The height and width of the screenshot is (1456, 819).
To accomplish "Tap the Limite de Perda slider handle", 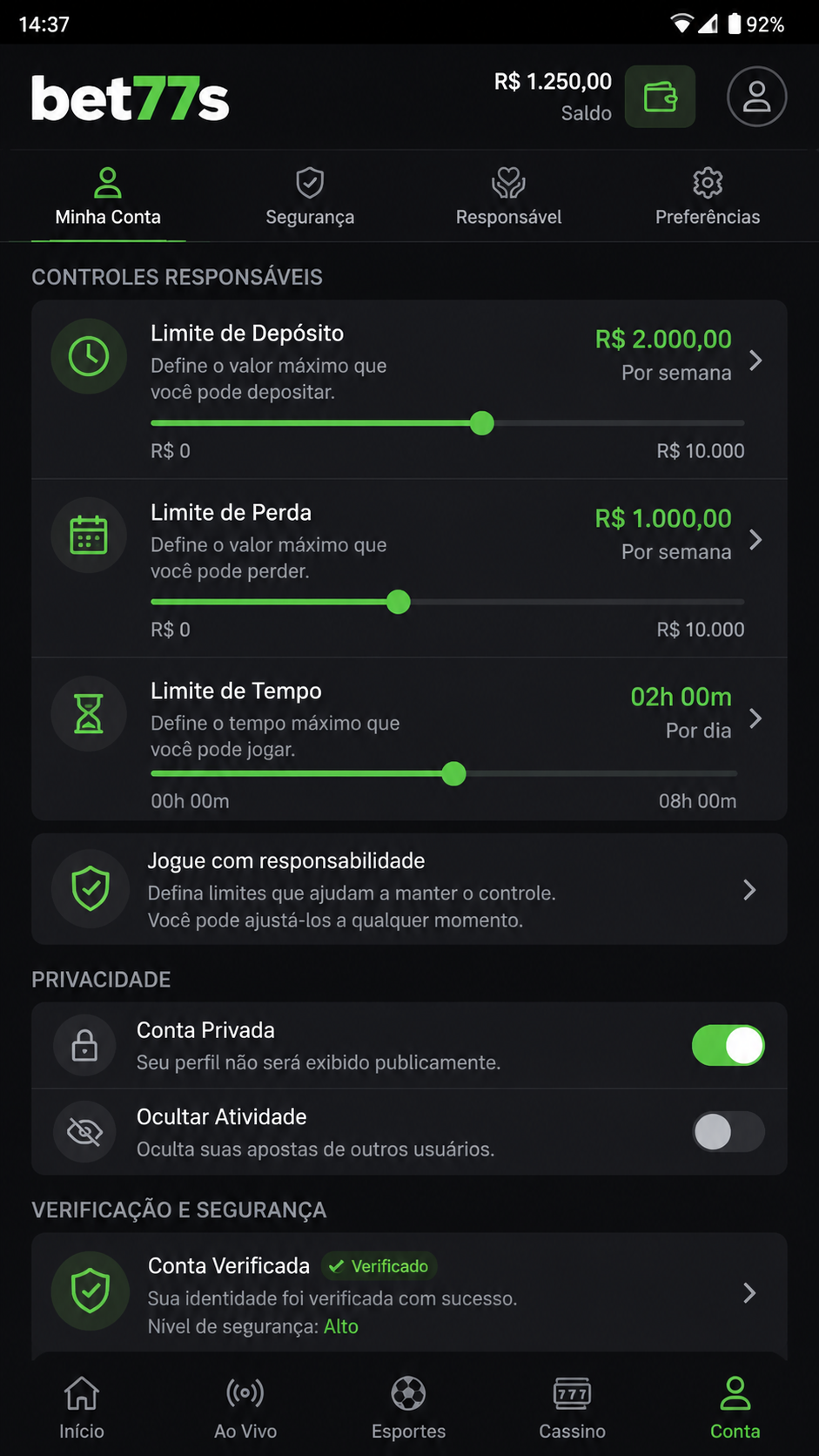I will (398, 602).
